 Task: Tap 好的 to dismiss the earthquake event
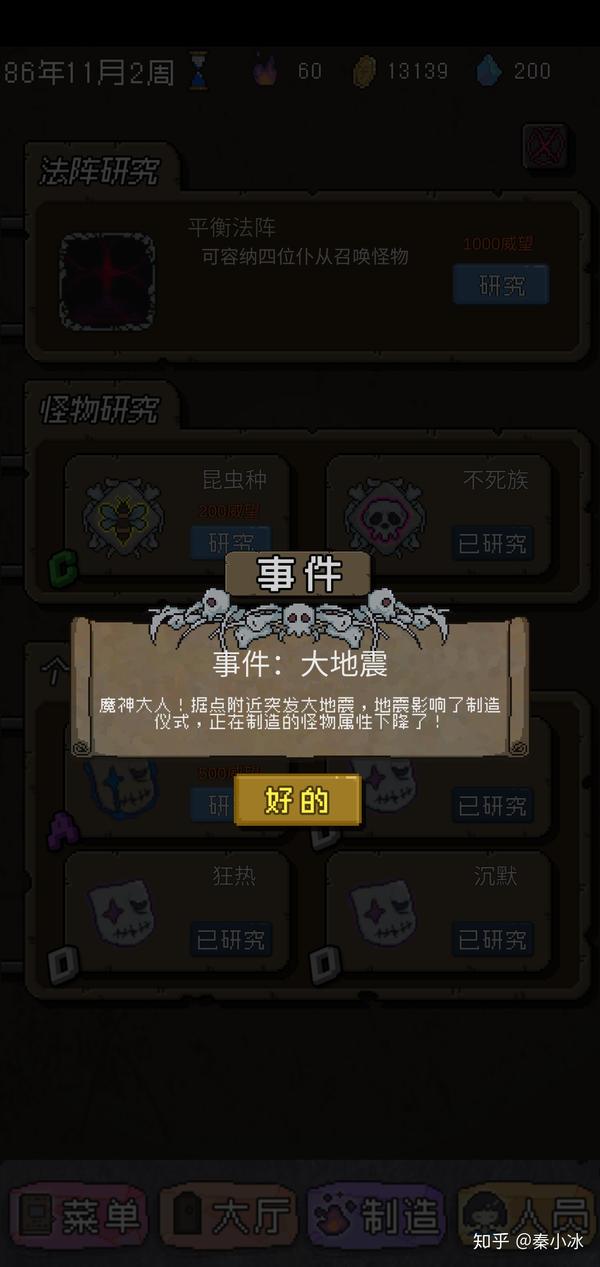297,800
